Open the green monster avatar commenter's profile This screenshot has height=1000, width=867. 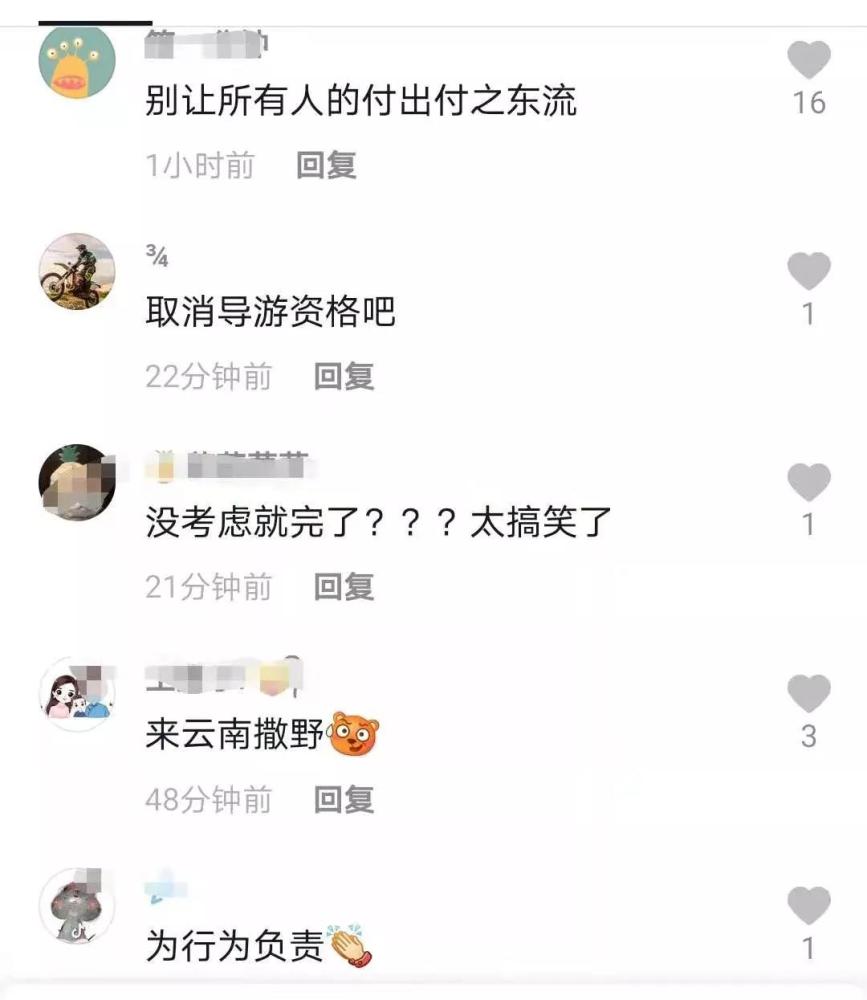(77, 60)
